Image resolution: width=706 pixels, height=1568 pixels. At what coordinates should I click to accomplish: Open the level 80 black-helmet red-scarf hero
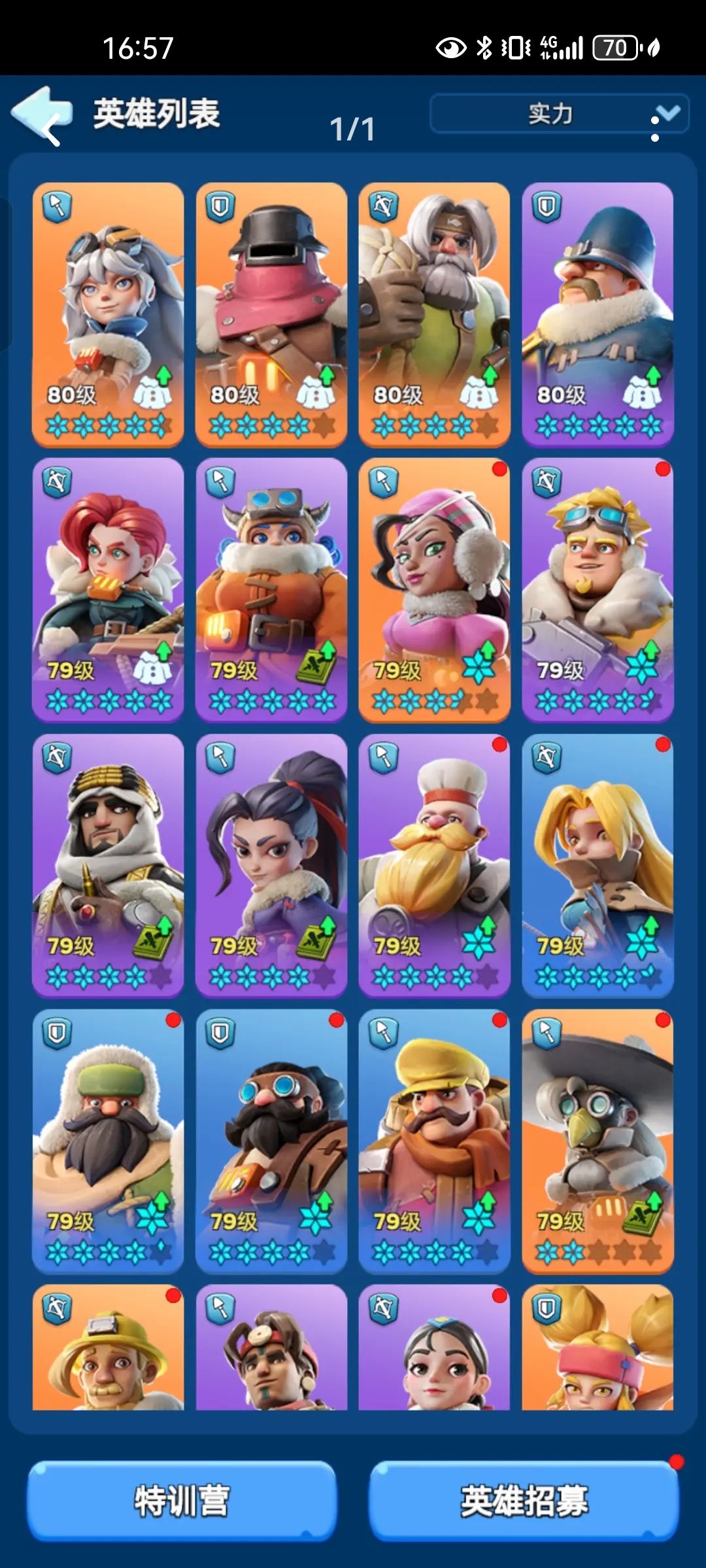coord(271,315)
